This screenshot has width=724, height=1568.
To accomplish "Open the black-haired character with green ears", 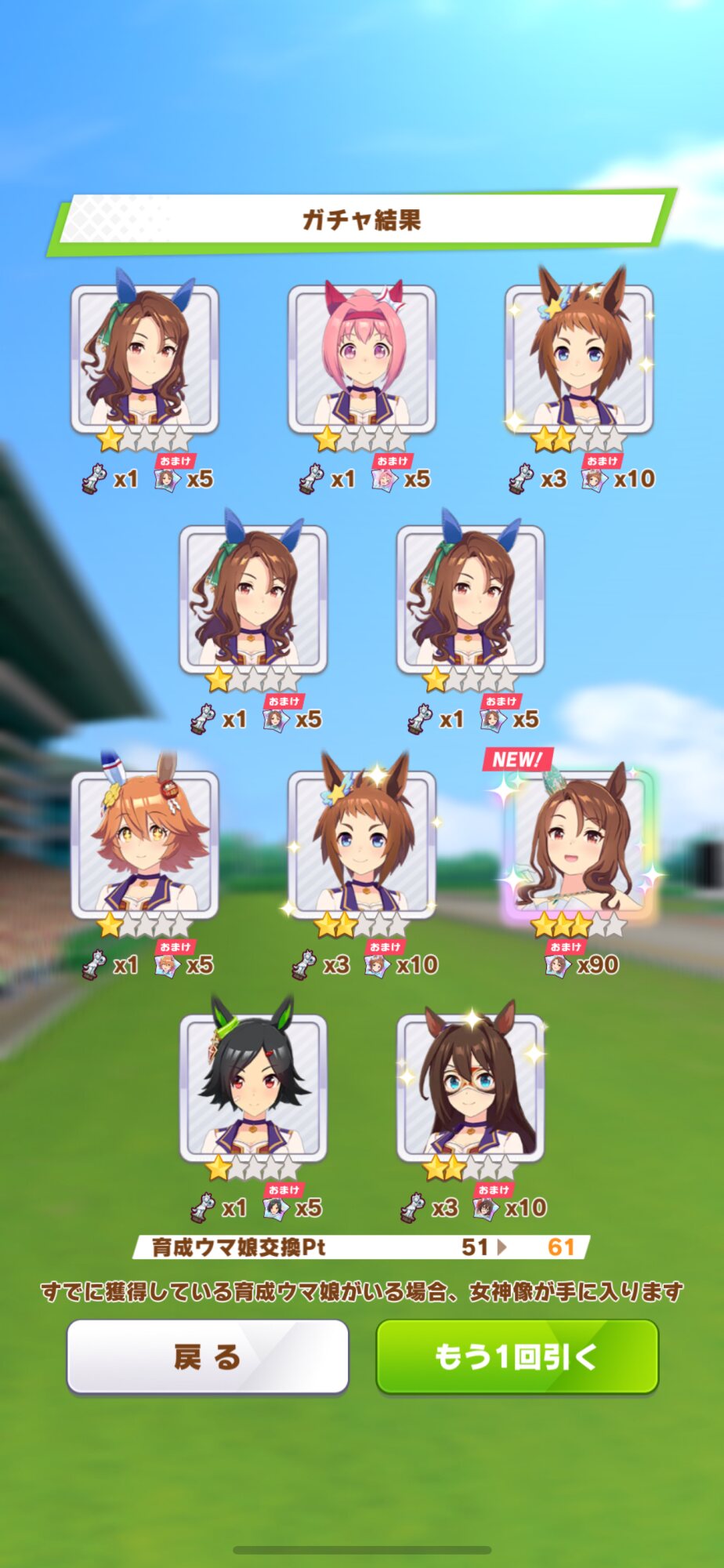I will point(253,1088).
